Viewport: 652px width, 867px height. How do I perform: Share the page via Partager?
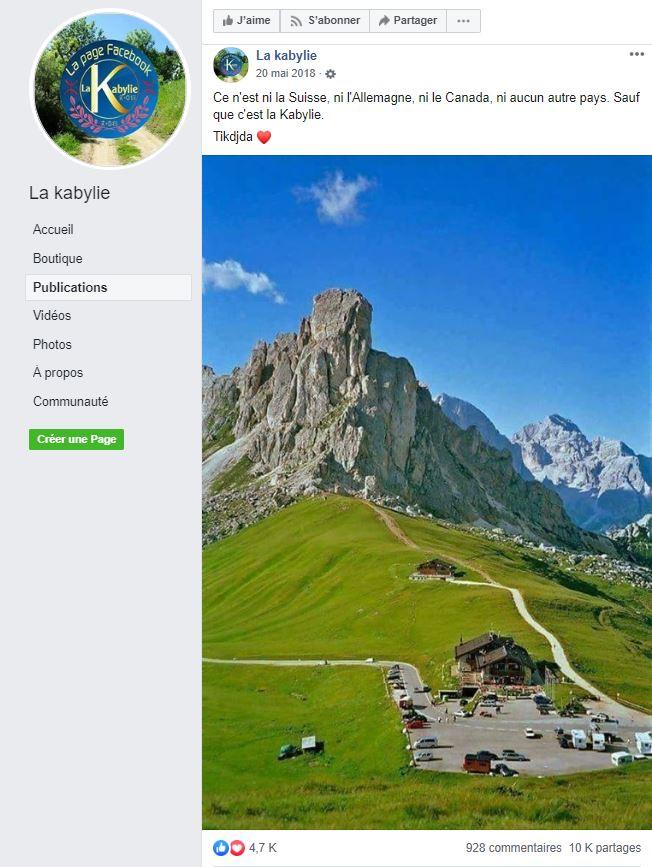coord(407,20)
